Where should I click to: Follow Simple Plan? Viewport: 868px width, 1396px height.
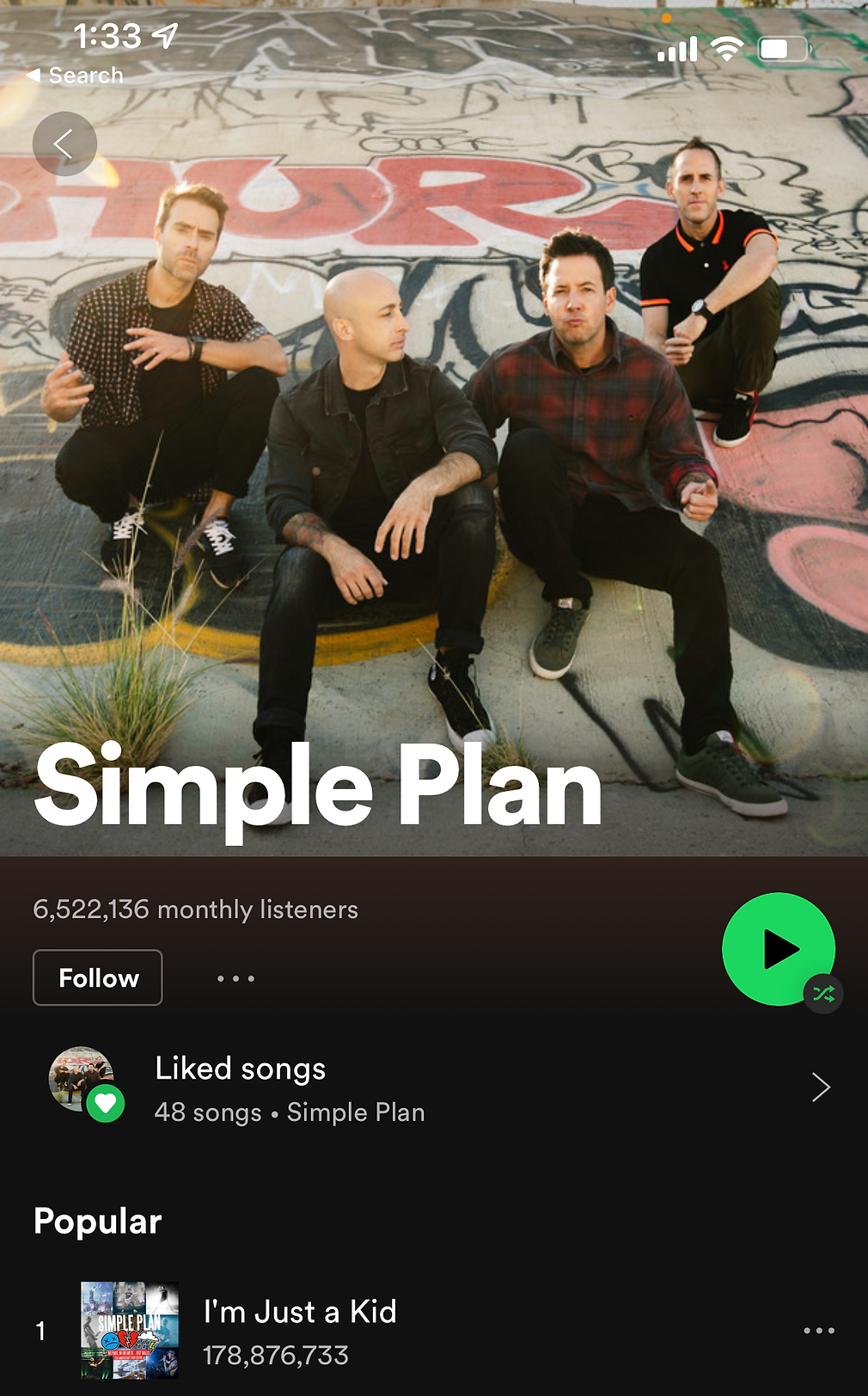98,977
